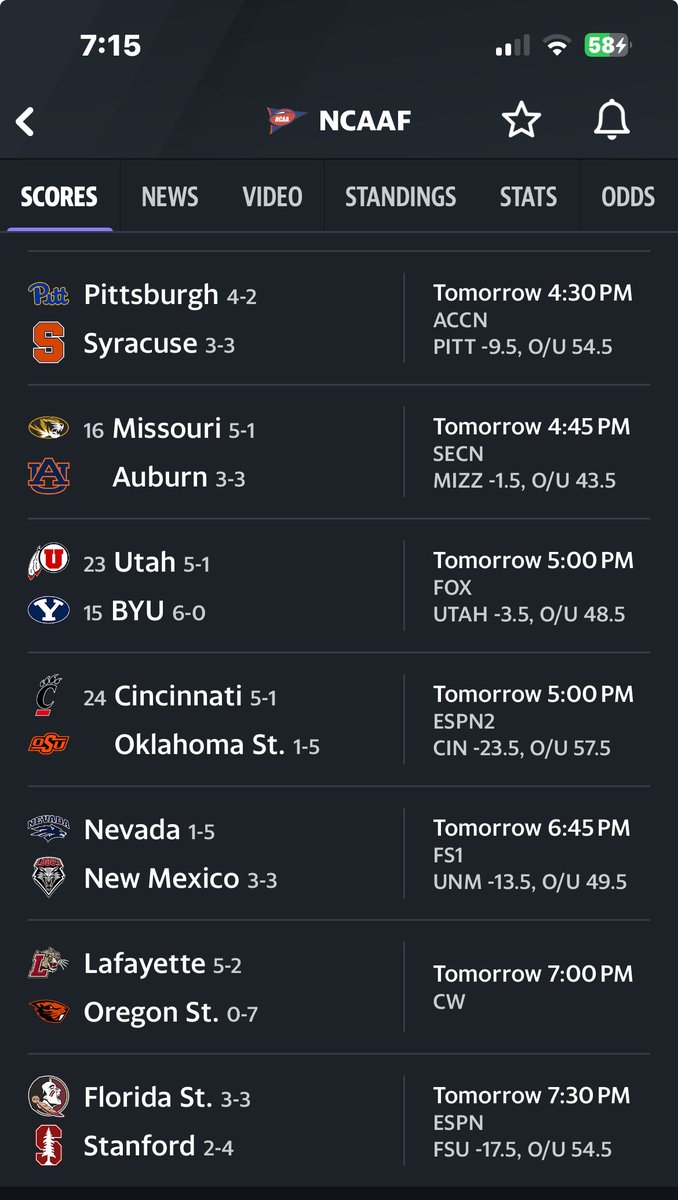Favorite NCAAF with the star icon
Viewport: 678px width, 1200px height.
521,121
